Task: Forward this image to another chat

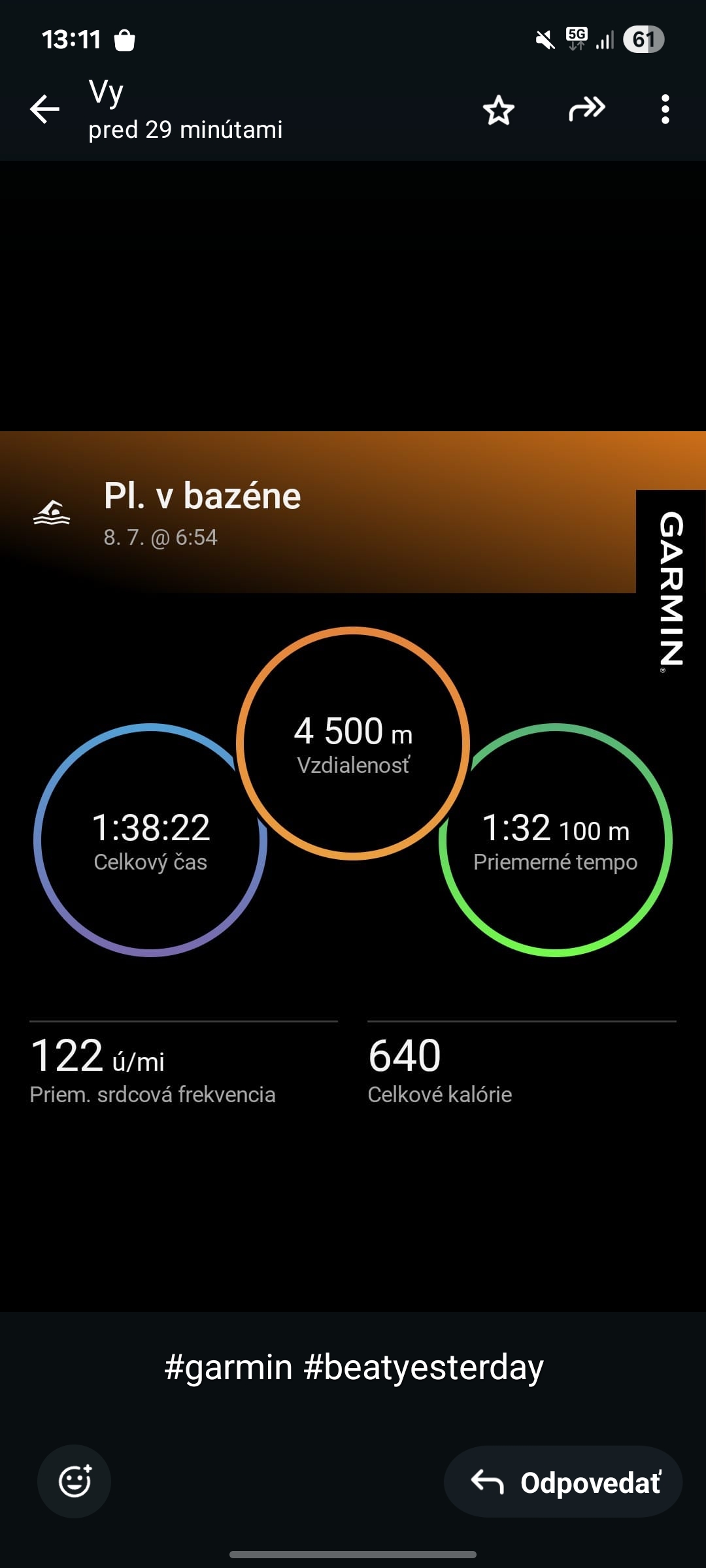Action: coord(587,109)
